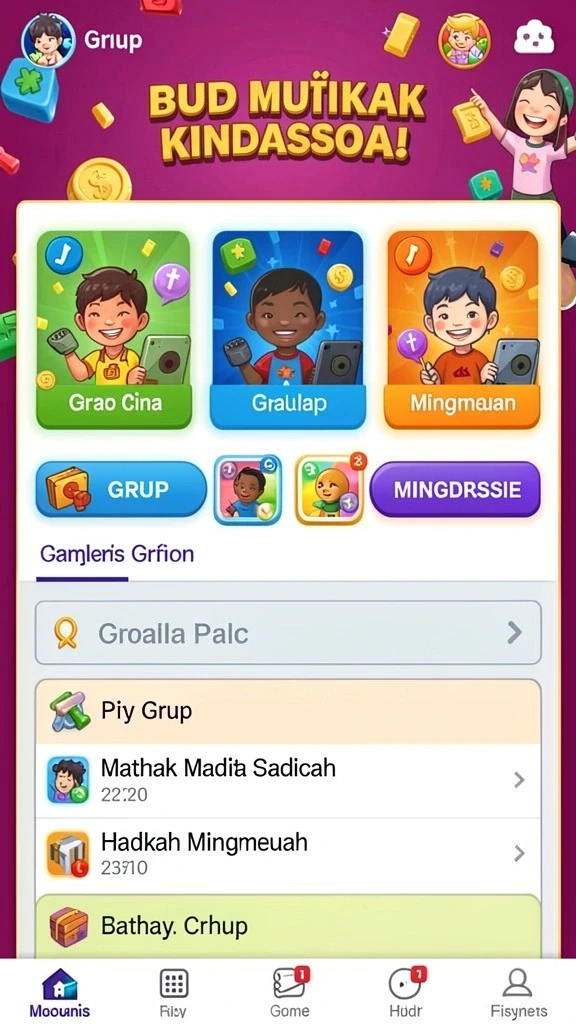Switch to the Fisynets profile tab
The image size is (576, 1024).
click(519, 992)
